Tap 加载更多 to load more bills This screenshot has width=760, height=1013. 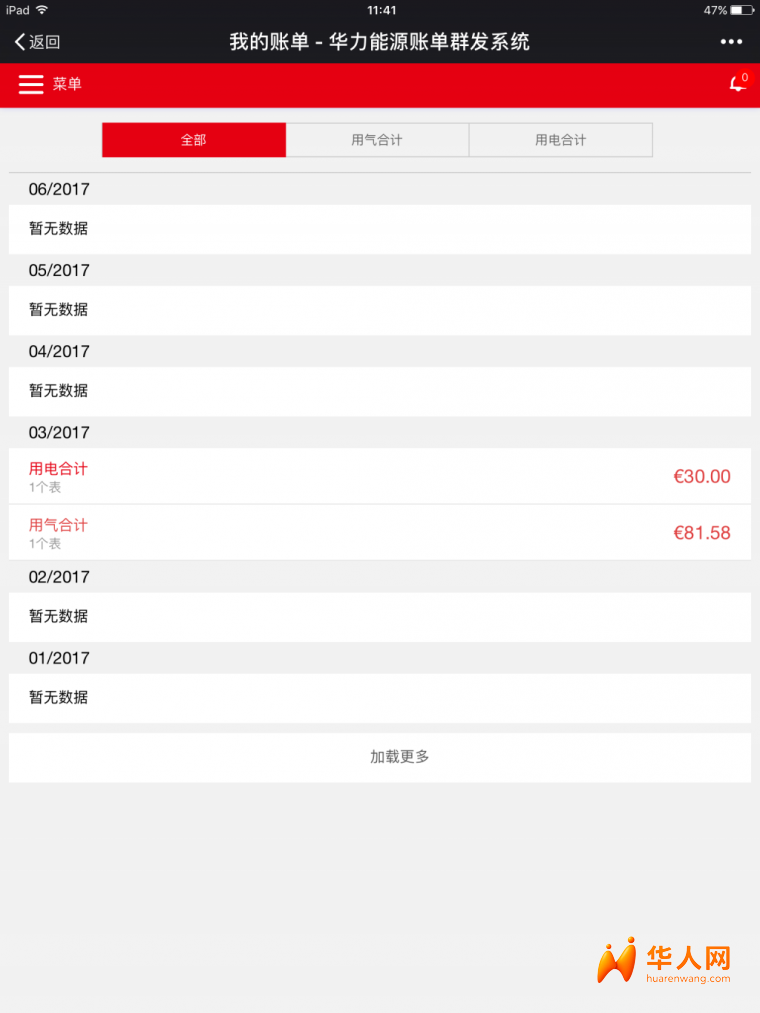tap(380, 757)
